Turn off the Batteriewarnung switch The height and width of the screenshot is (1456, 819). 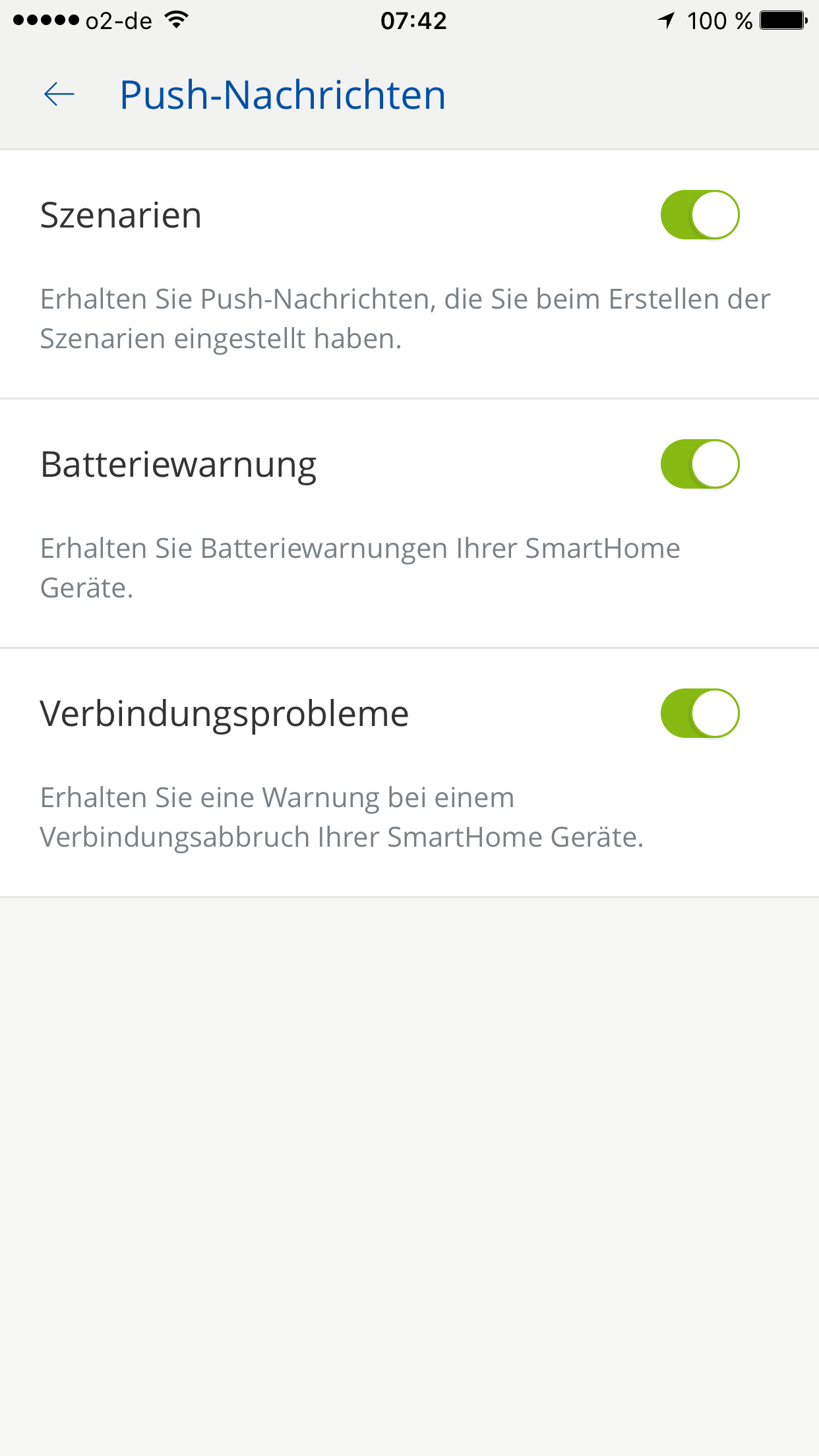point(700,464)
